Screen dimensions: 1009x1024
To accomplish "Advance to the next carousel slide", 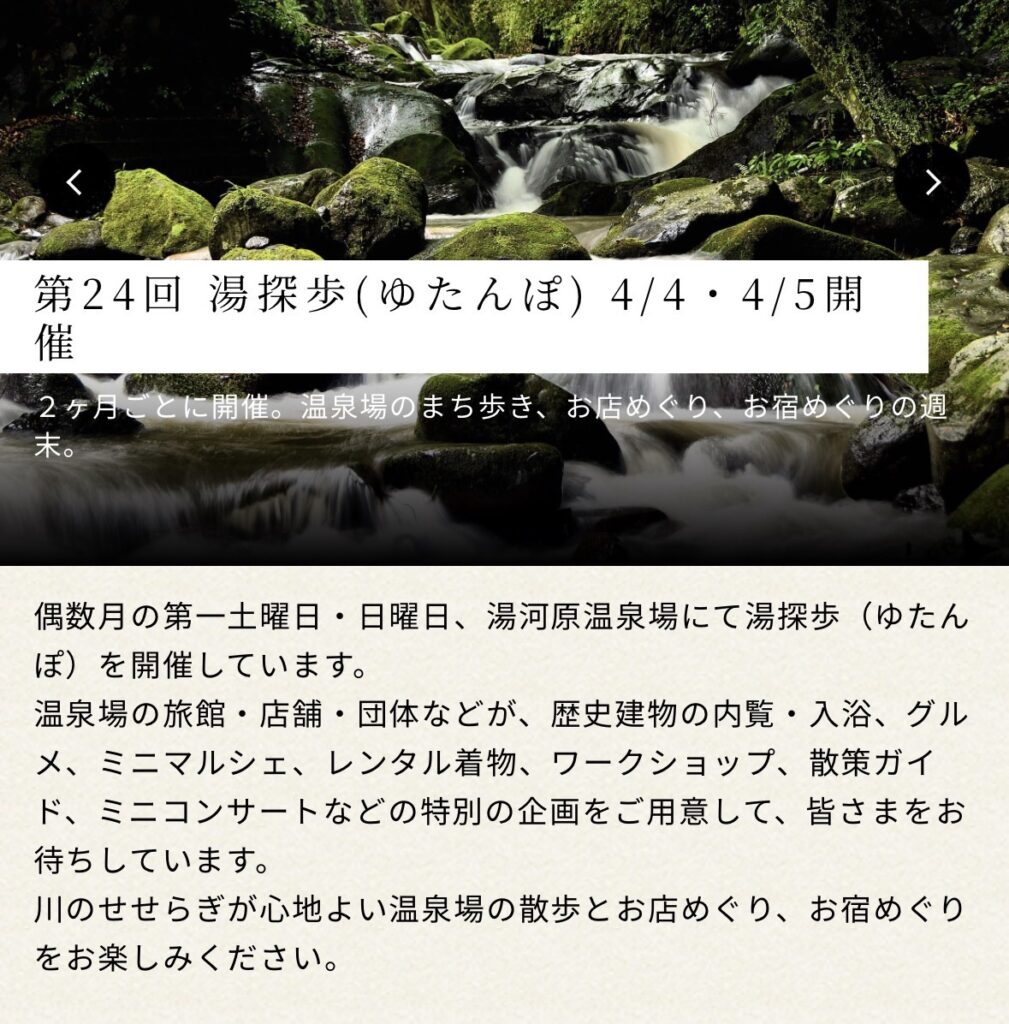I will coord(932,181).
